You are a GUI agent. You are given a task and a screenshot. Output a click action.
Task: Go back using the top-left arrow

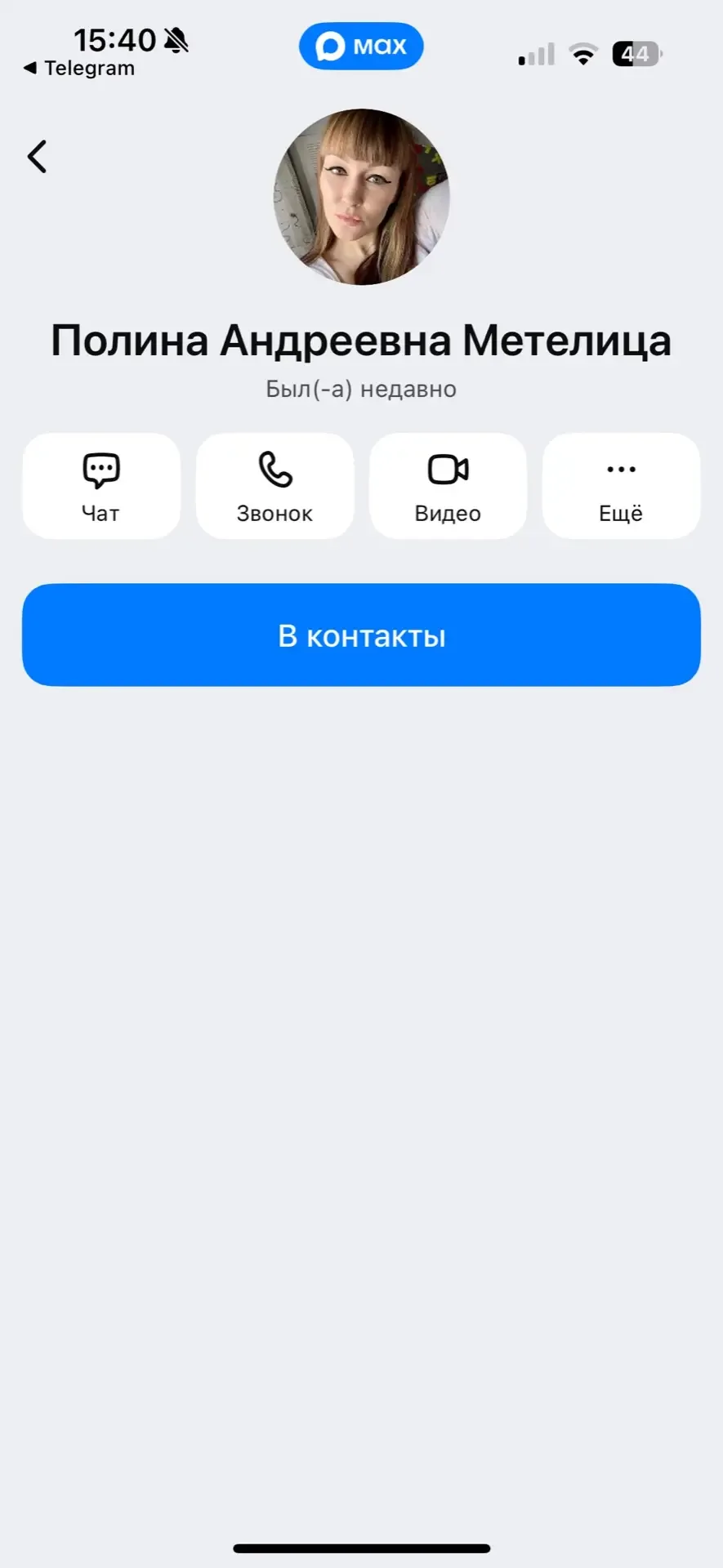point(38,157)
